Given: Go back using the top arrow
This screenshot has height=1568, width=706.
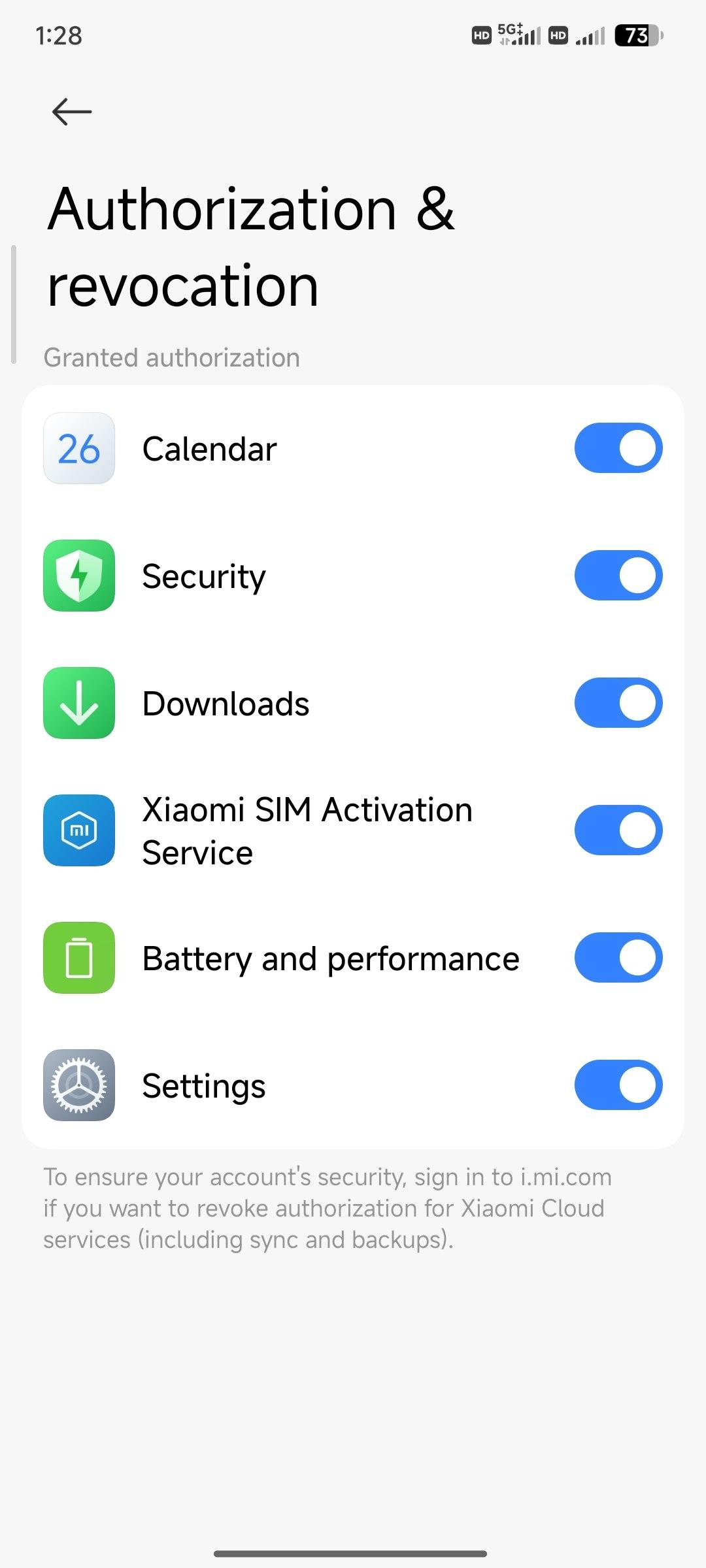Looking at the screenshot, I should tap(72, 112).
